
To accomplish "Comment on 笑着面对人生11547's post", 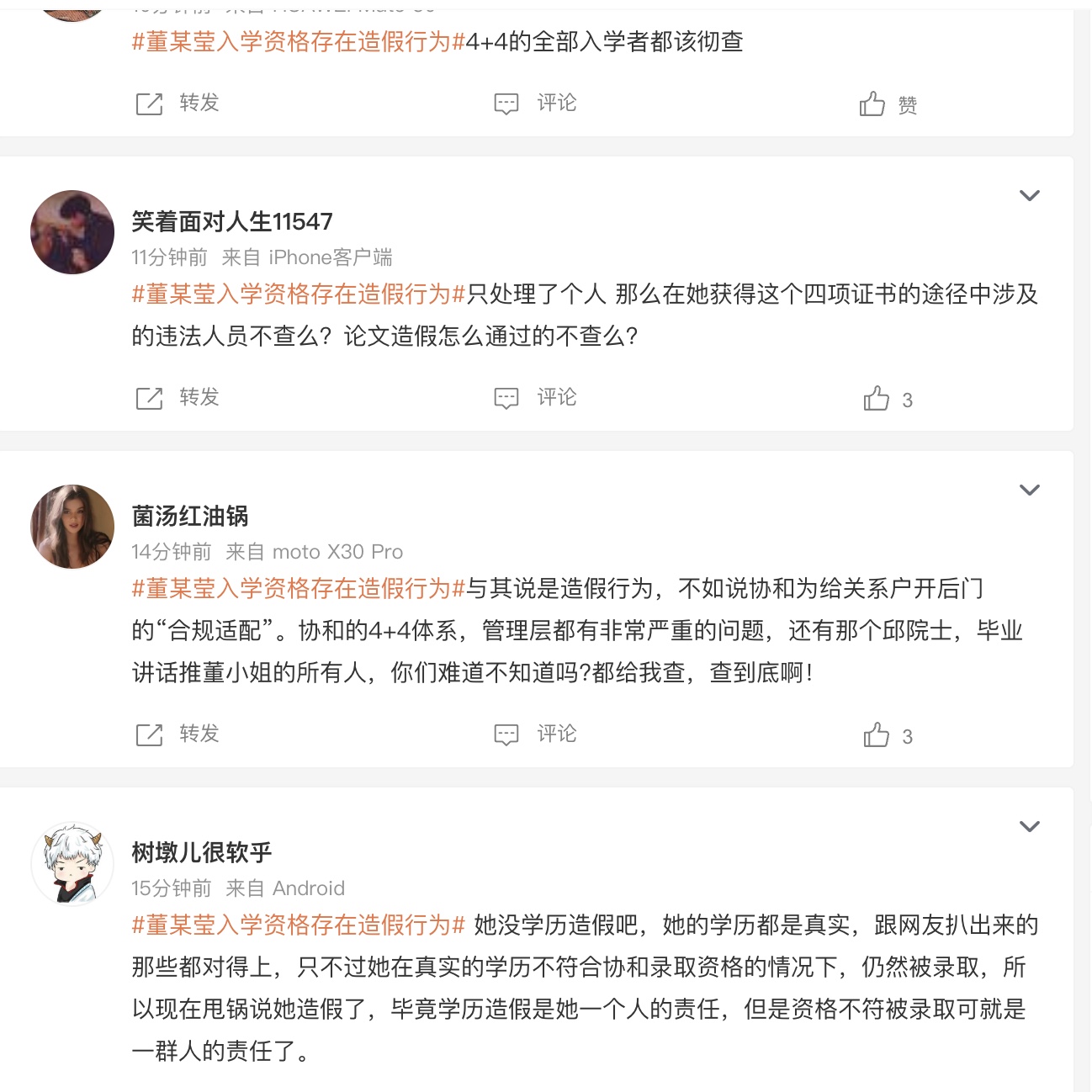I will [535, 398].
